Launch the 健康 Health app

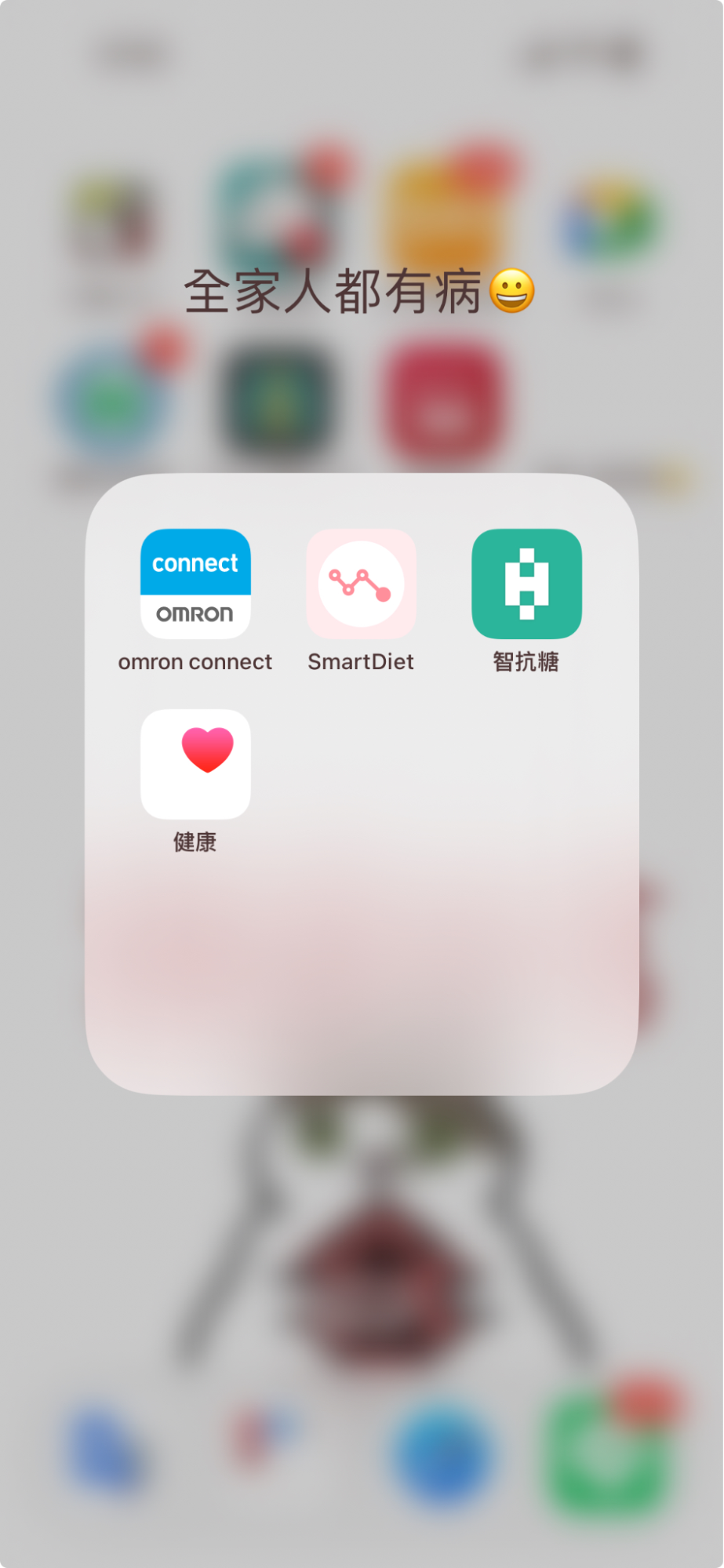click(195, 764)
